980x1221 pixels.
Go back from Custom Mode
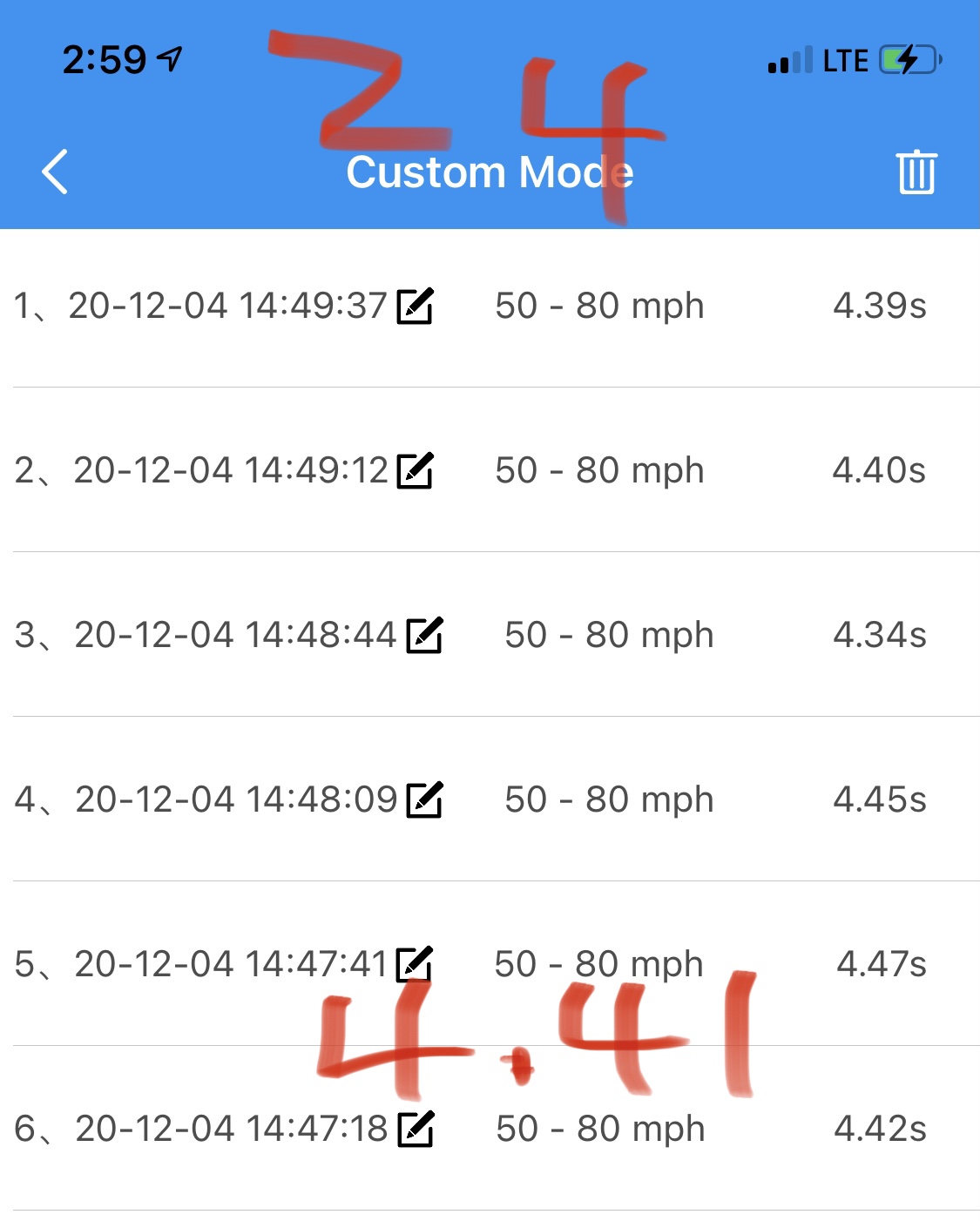pyautogui.click(x=55, y=172)
